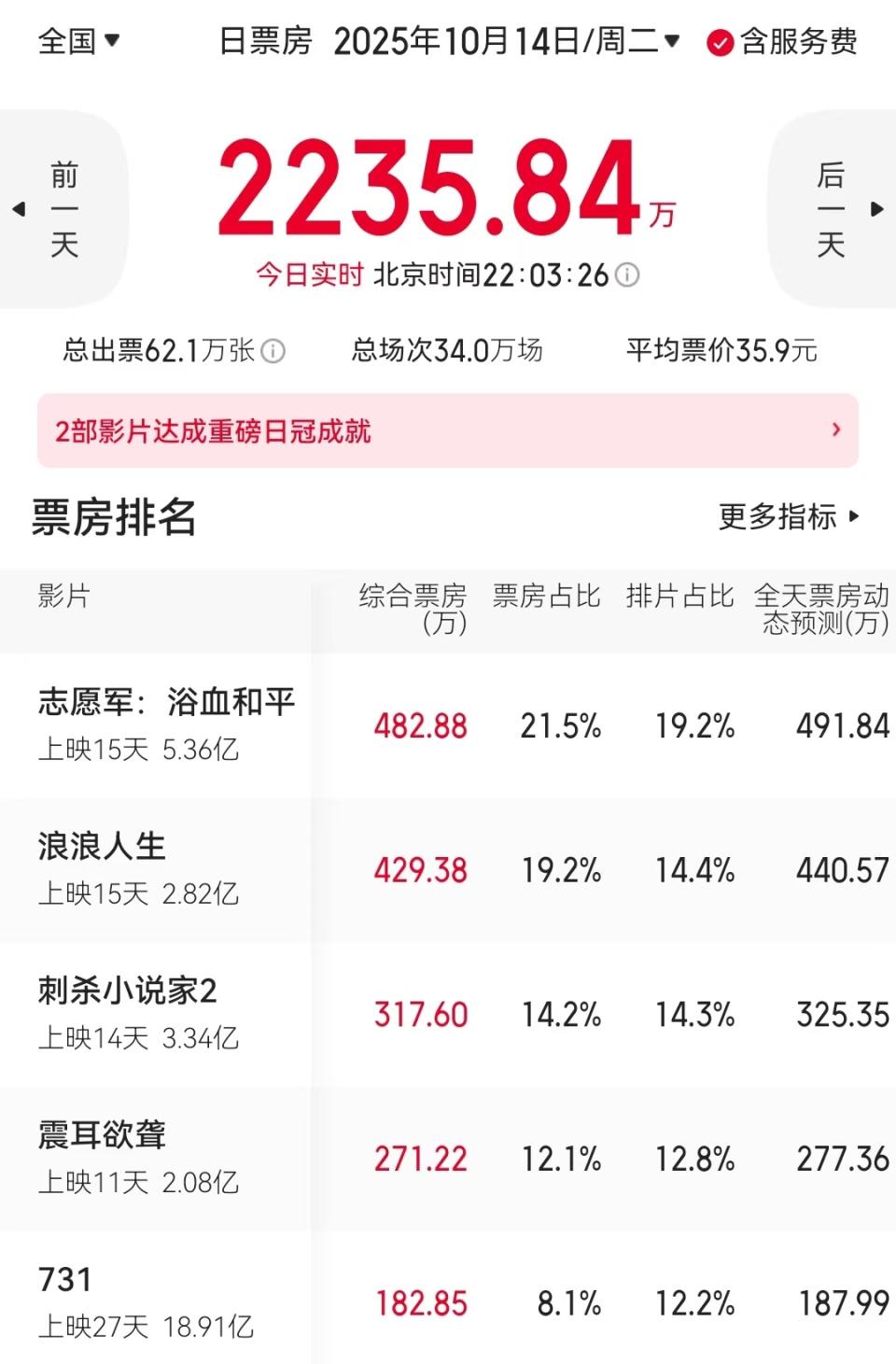Tap the info icon beside 北京时间
This screenshot has height=1364, width=896.
coord(628,275)
